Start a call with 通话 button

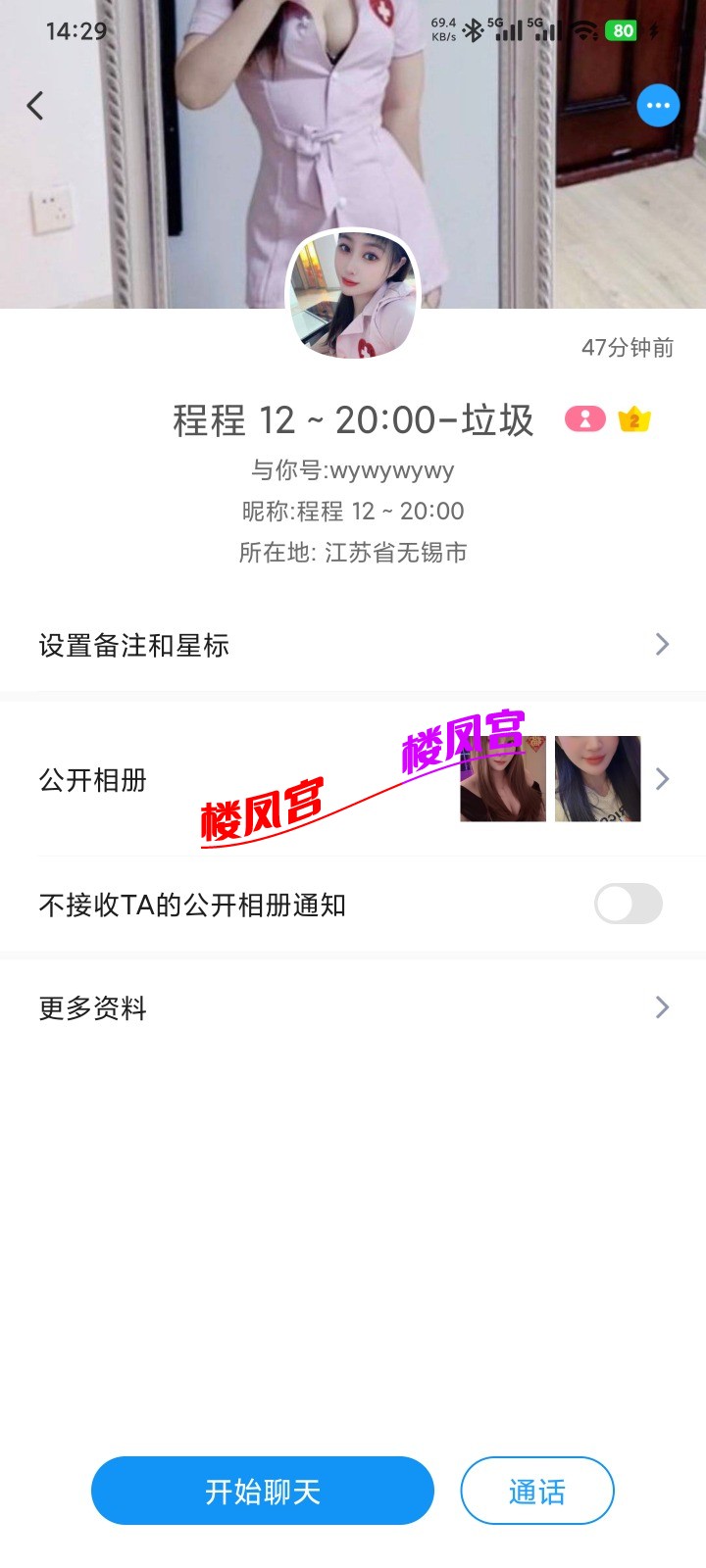[537, 1491]
